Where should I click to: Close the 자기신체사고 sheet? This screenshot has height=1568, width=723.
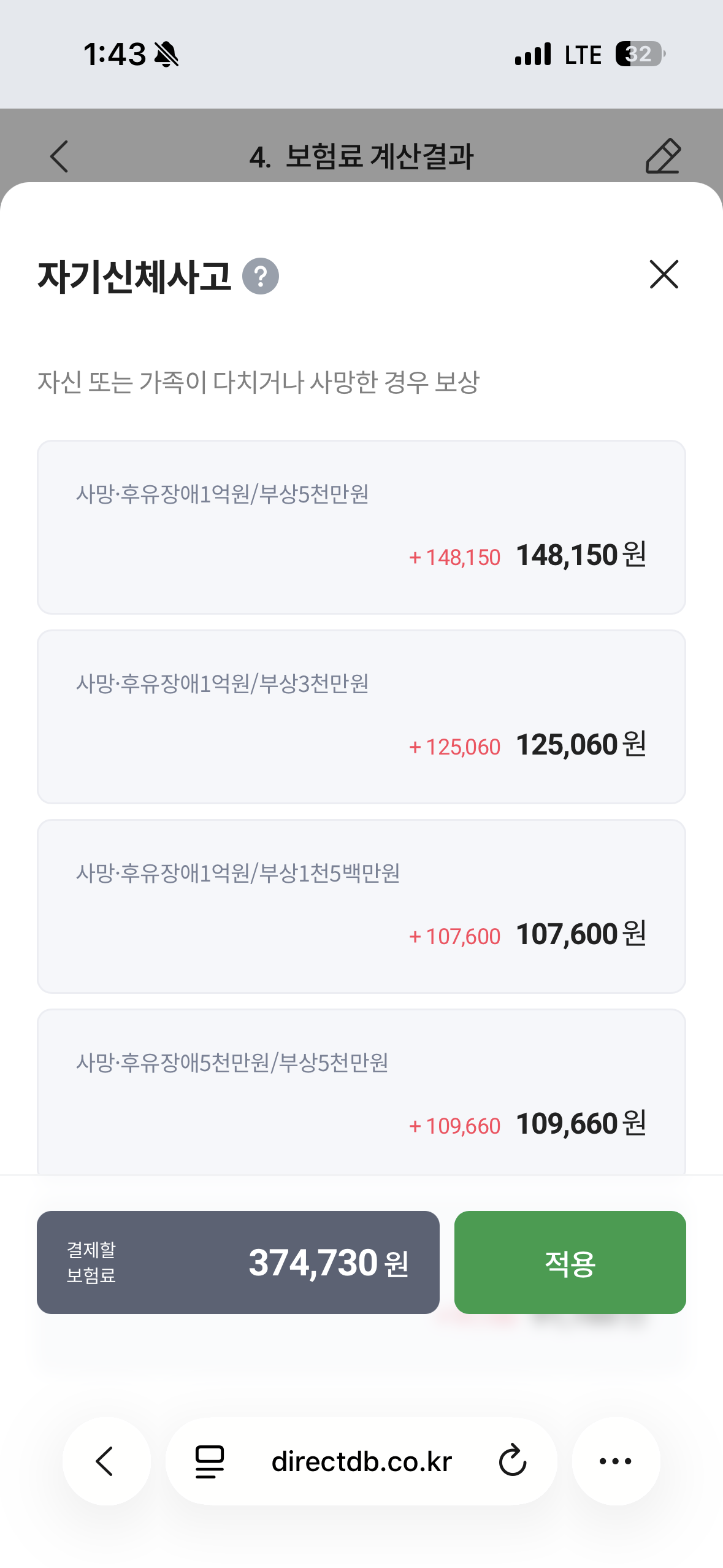pyautogui.click(x=664, y=274)
